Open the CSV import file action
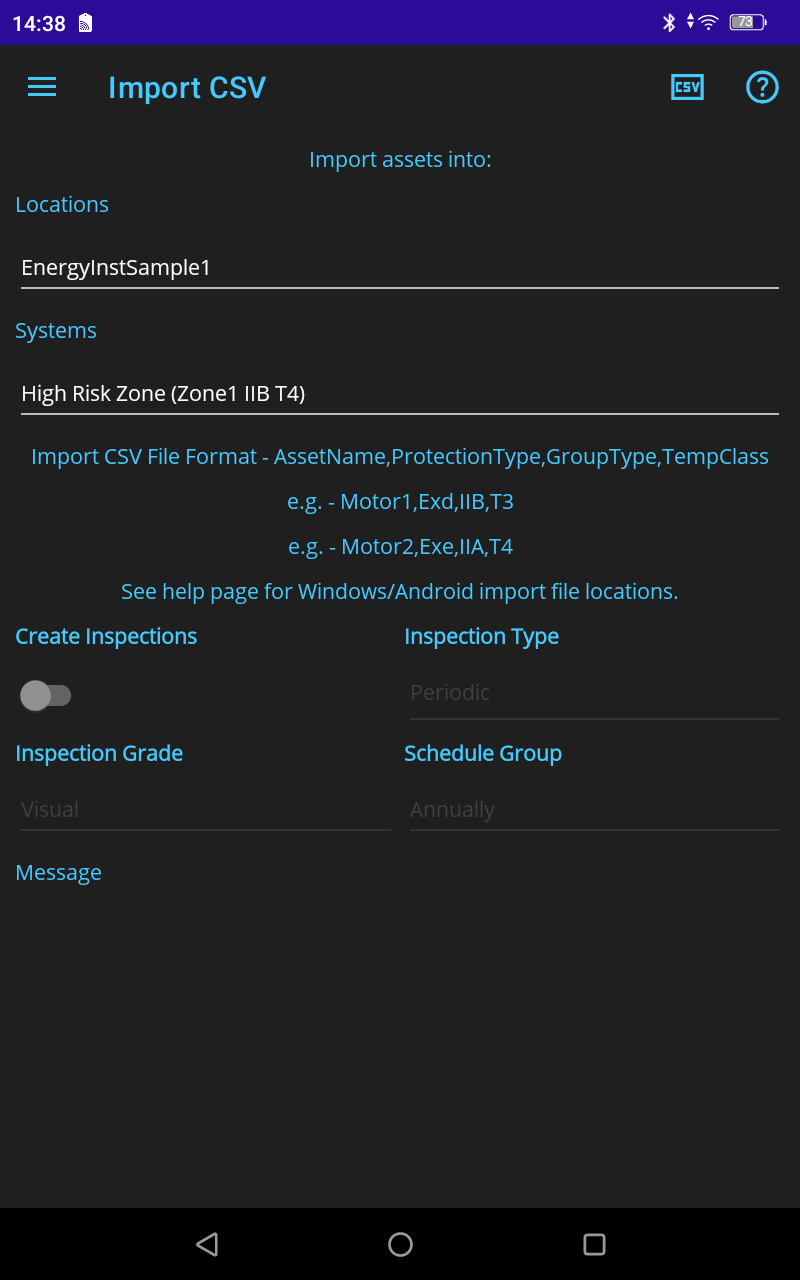This screenshot has width=800, height=1280. (x=687, y=87)
